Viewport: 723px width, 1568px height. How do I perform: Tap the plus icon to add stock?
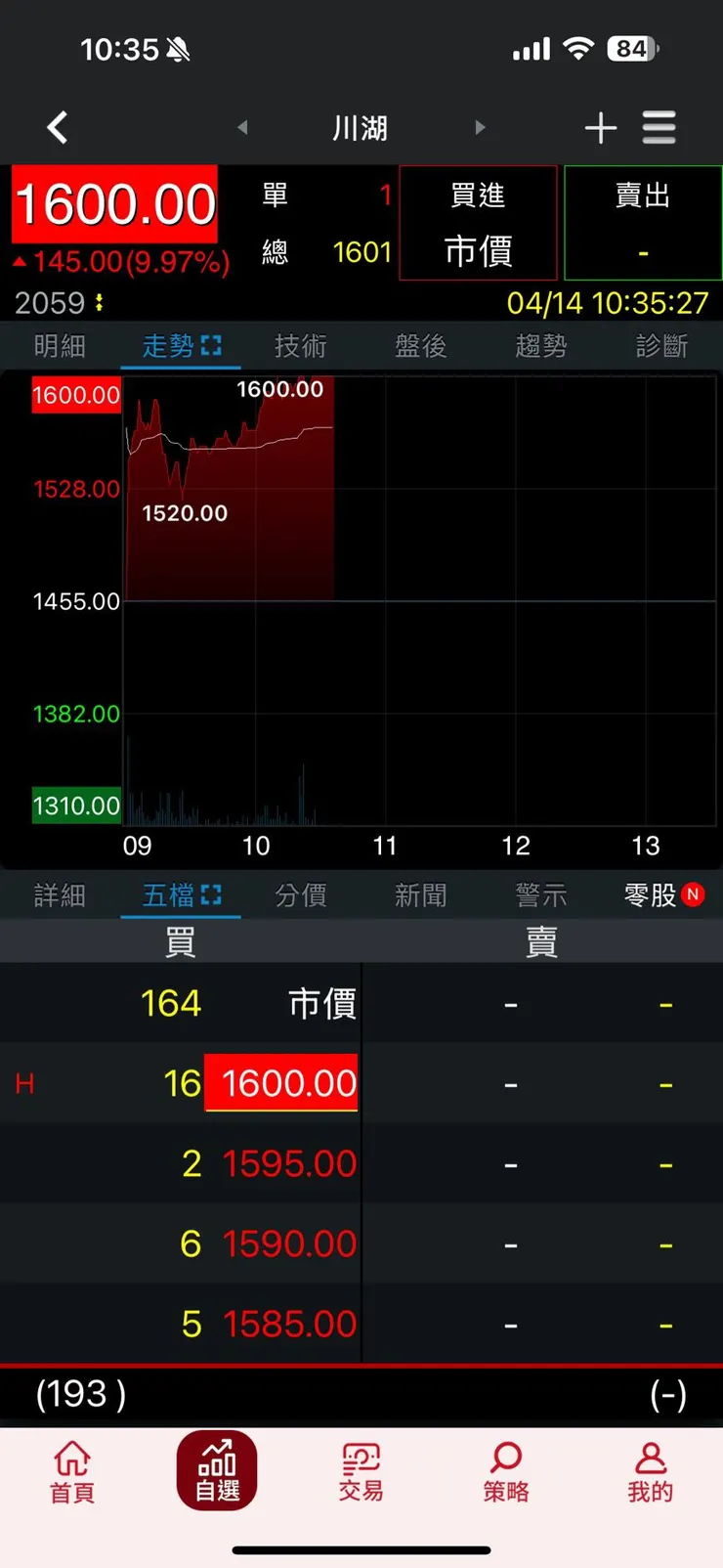(601, 127)
